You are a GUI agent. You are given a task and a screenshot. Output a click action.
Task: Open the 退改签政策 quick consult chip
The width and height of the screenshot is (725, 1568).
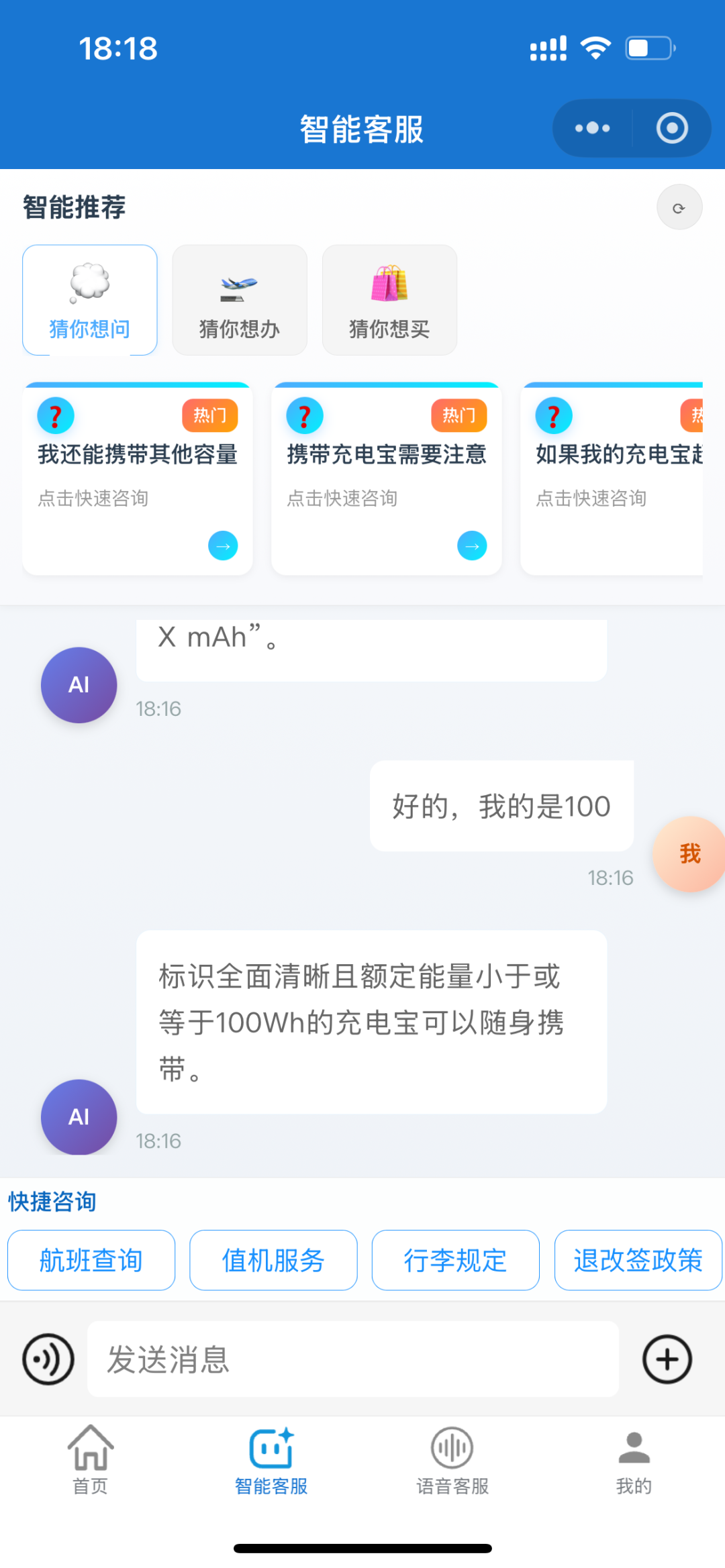point(638,1260)
